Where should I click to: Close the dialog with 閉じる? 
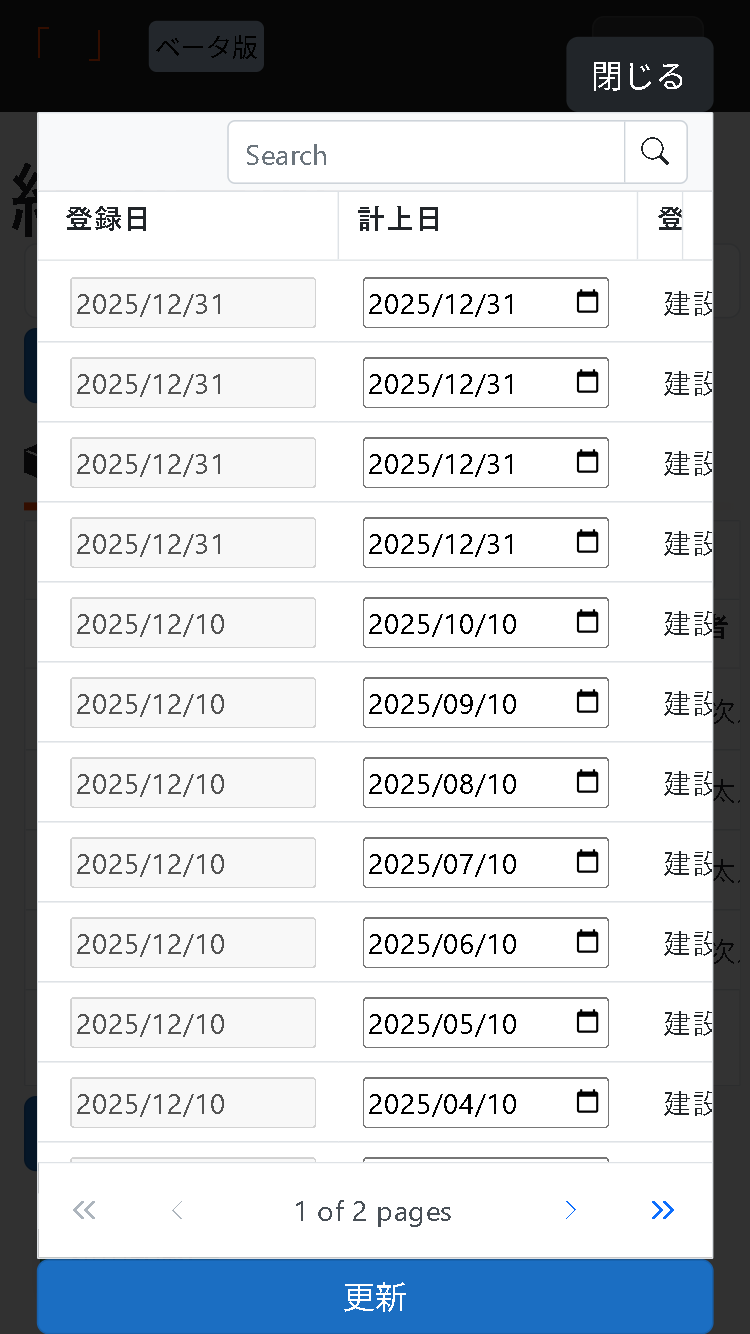pos(639,76)
